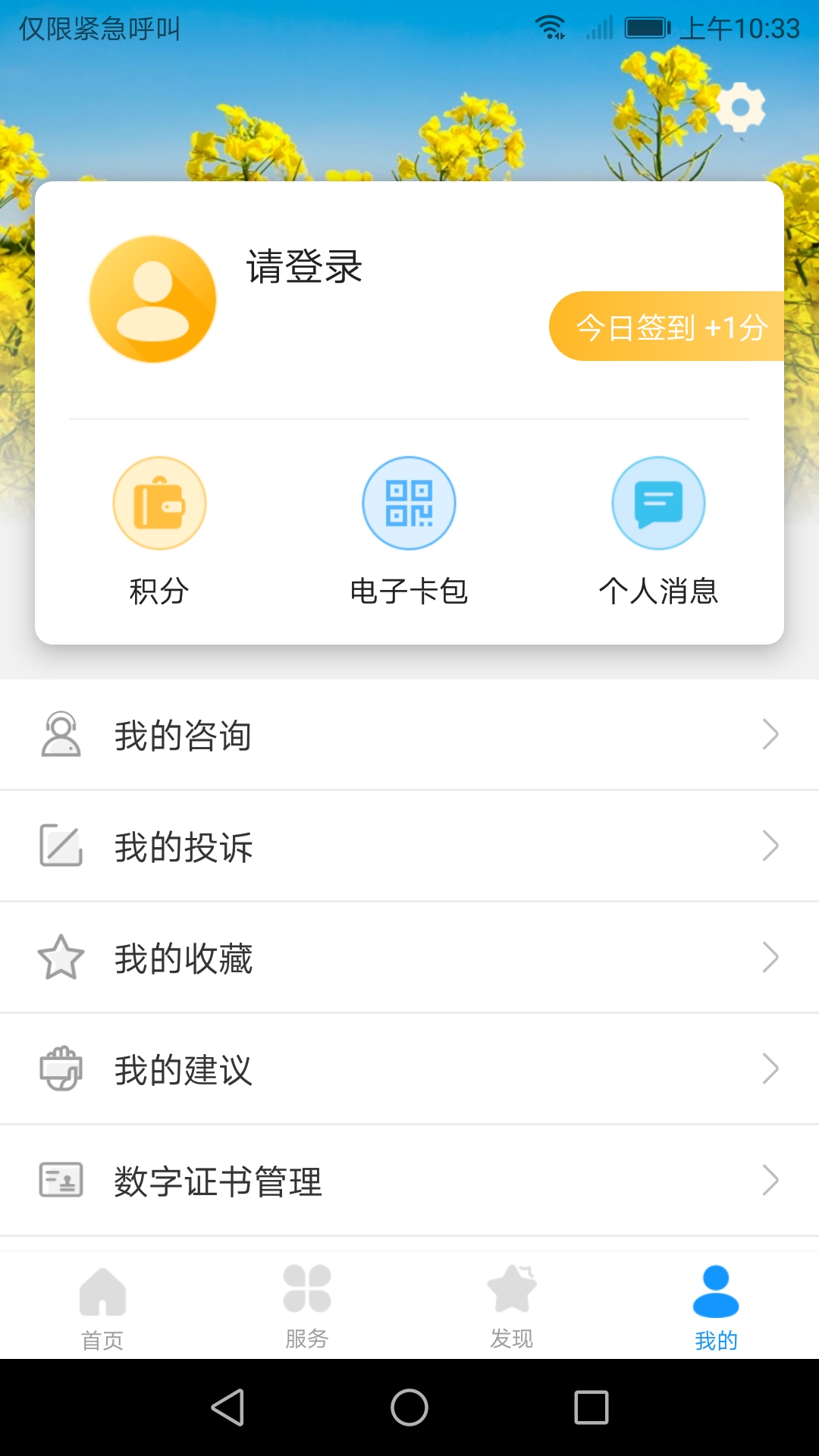819x1456 pixels.
Task: Open 我的咨询 row
Action: (x=409, y=735)
